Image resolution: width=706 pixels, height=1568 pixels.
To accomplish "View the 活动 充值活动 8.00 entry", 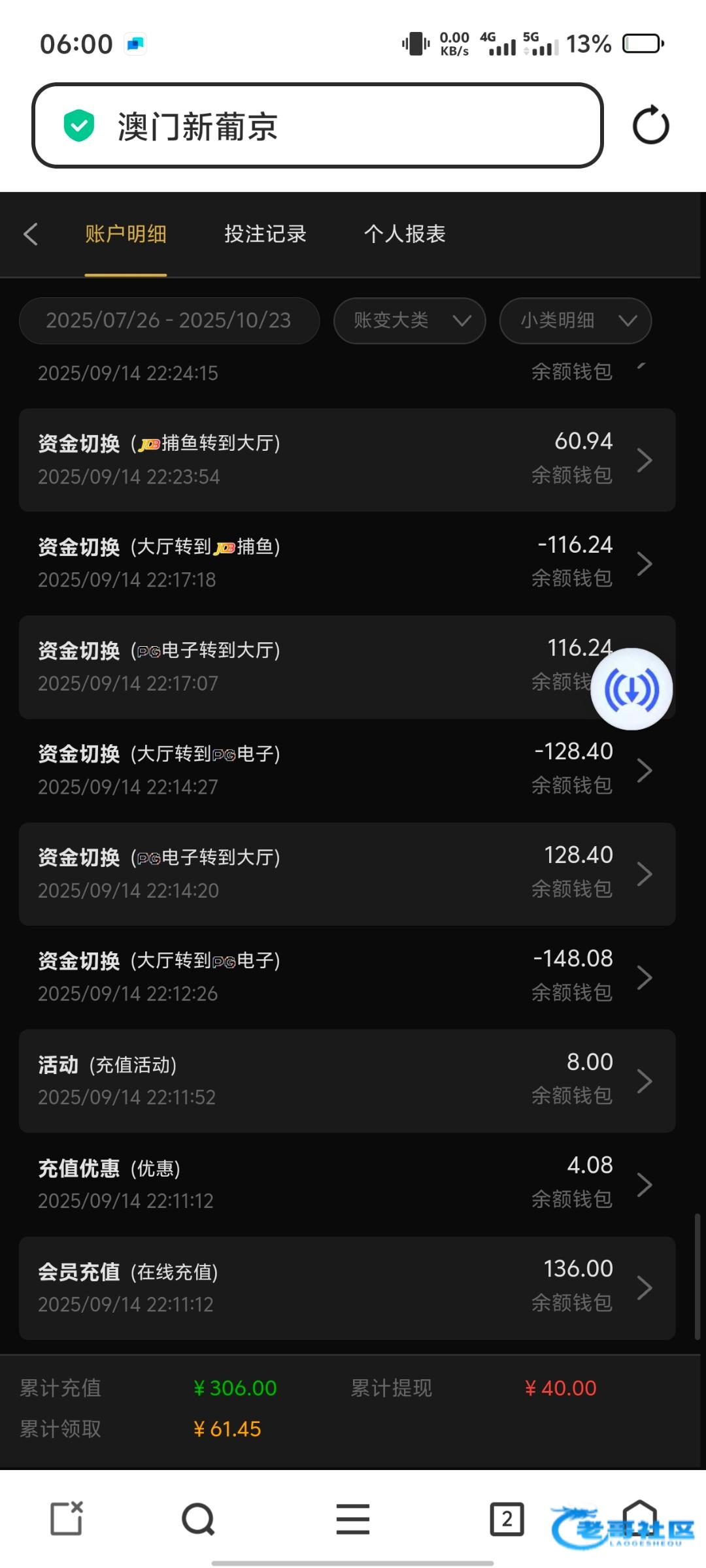I will coord(346,1080).
